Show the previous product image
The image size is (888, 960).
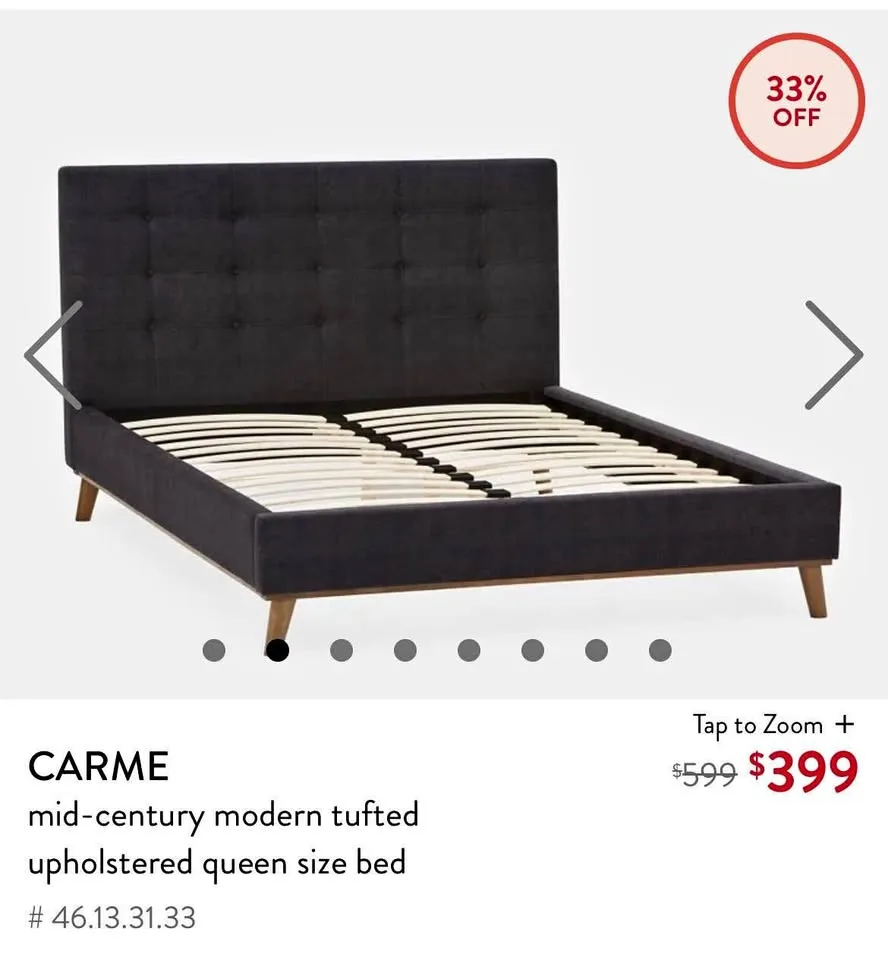[x=52, y=355]
